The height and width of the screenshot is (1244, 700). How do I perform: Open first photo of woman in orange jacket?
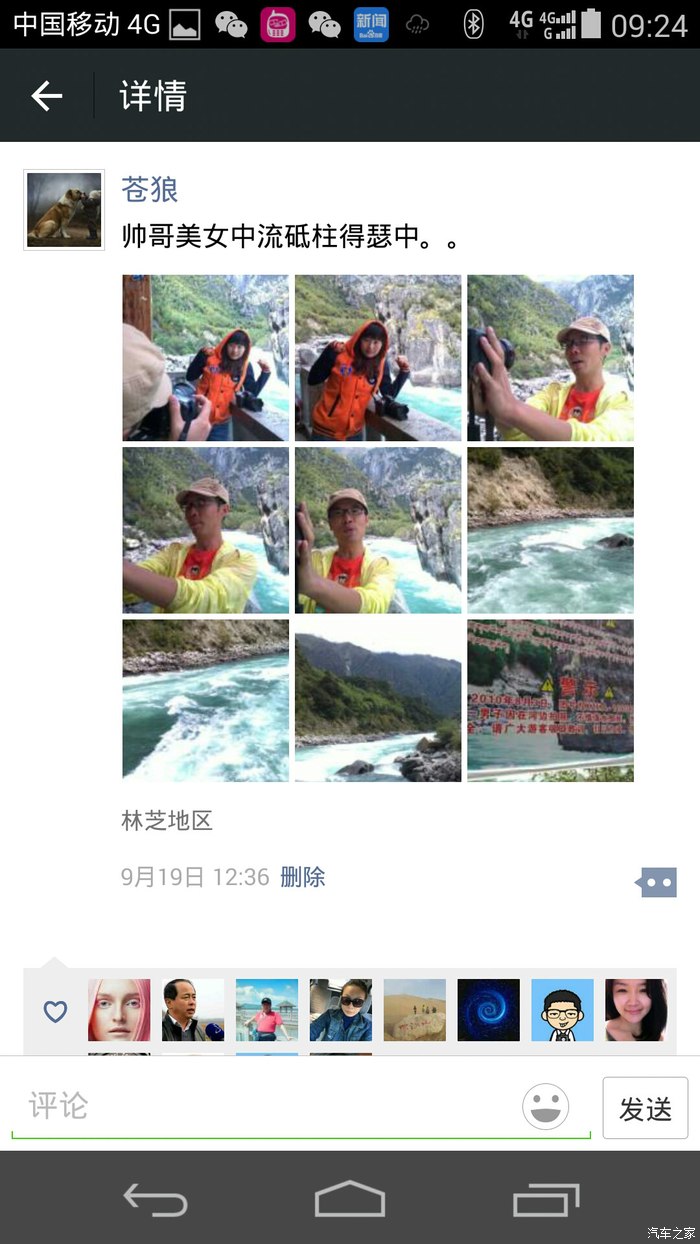(x=206, y=358)
